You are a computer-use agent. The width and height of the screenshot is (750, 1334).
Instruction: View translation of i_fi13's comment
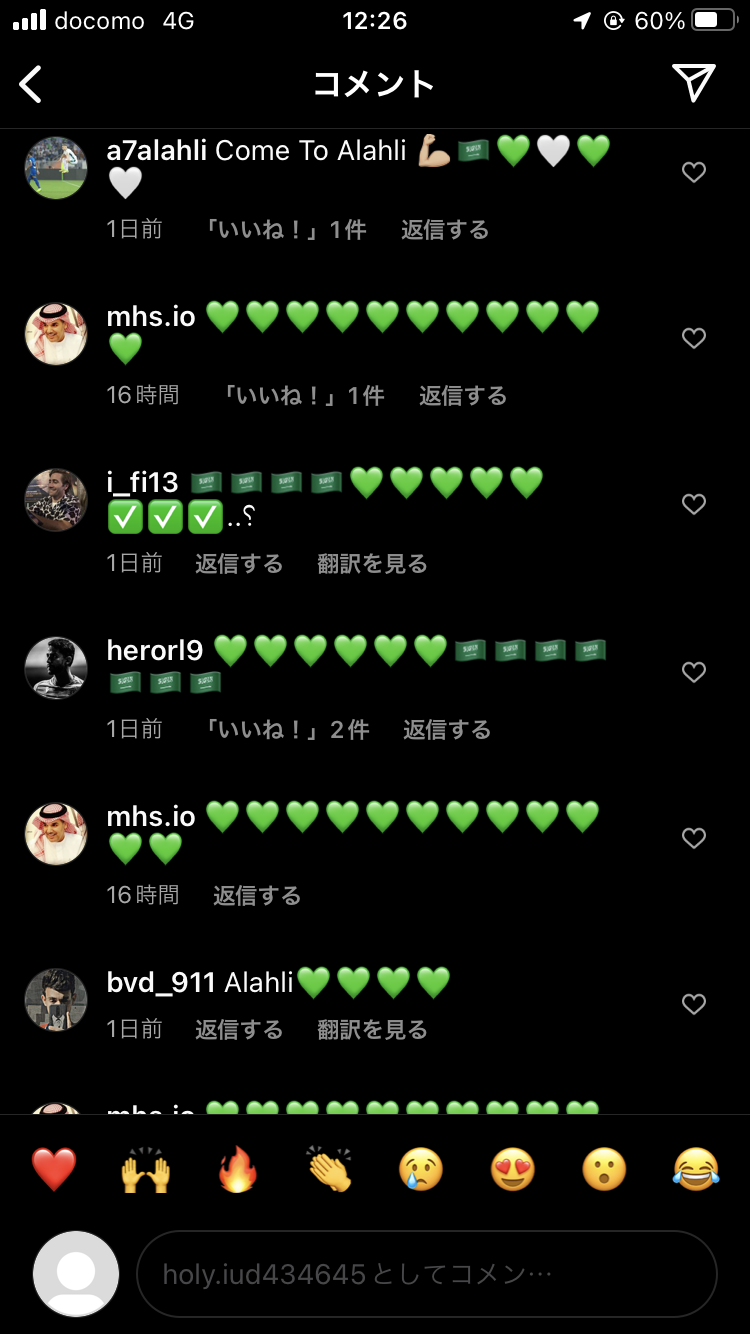[x=372, y=564]
